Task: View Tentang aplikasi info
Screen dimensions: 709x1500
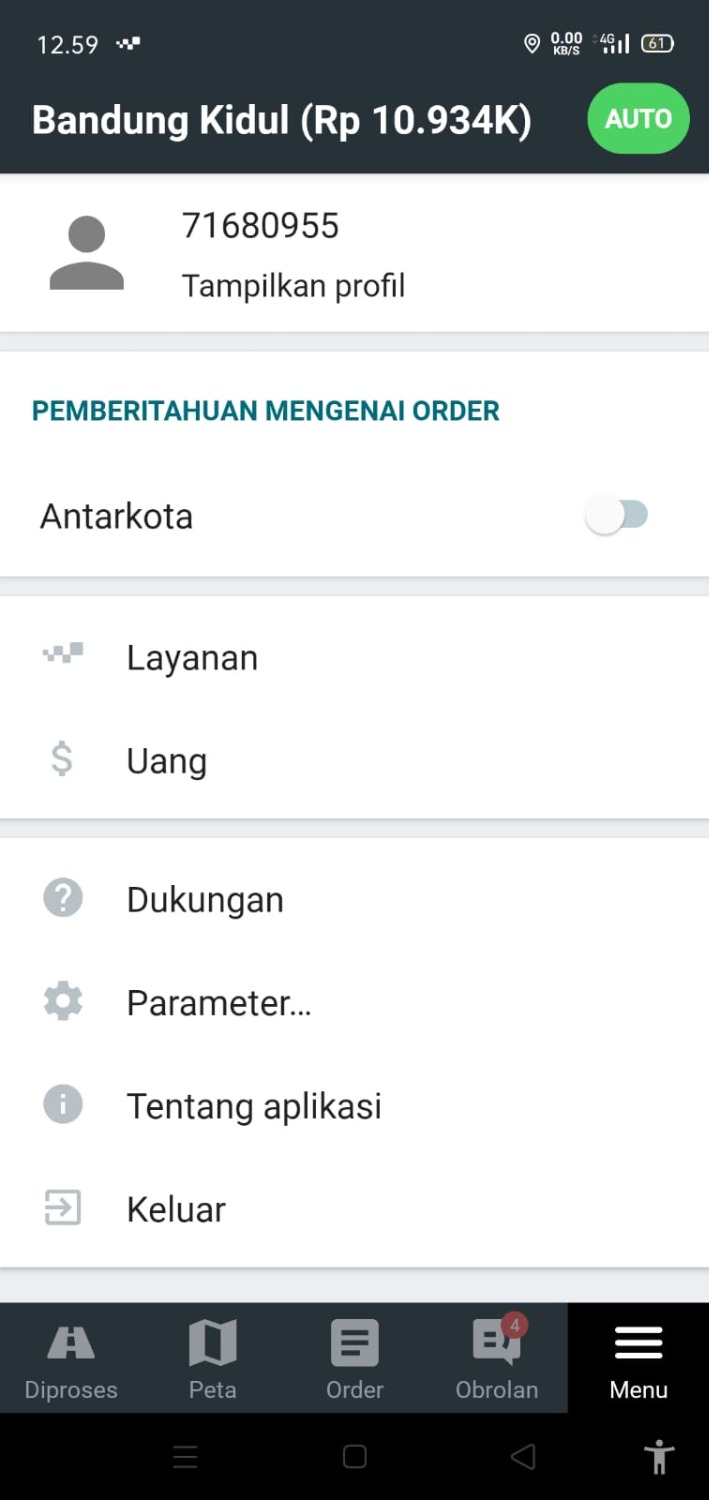Action: tap(253, 1106)
